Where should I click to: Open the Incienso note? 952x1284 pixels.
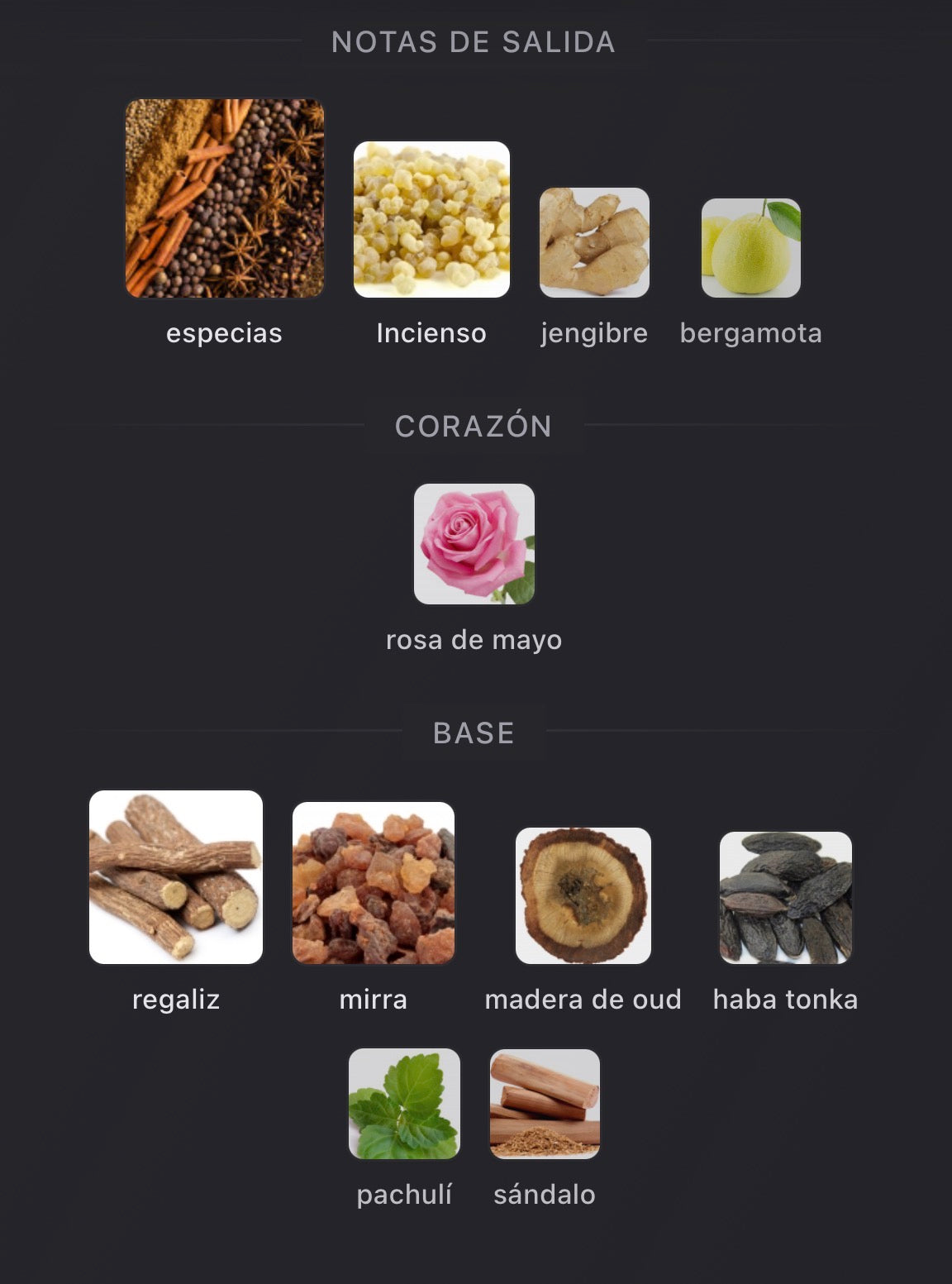point(431,219)
